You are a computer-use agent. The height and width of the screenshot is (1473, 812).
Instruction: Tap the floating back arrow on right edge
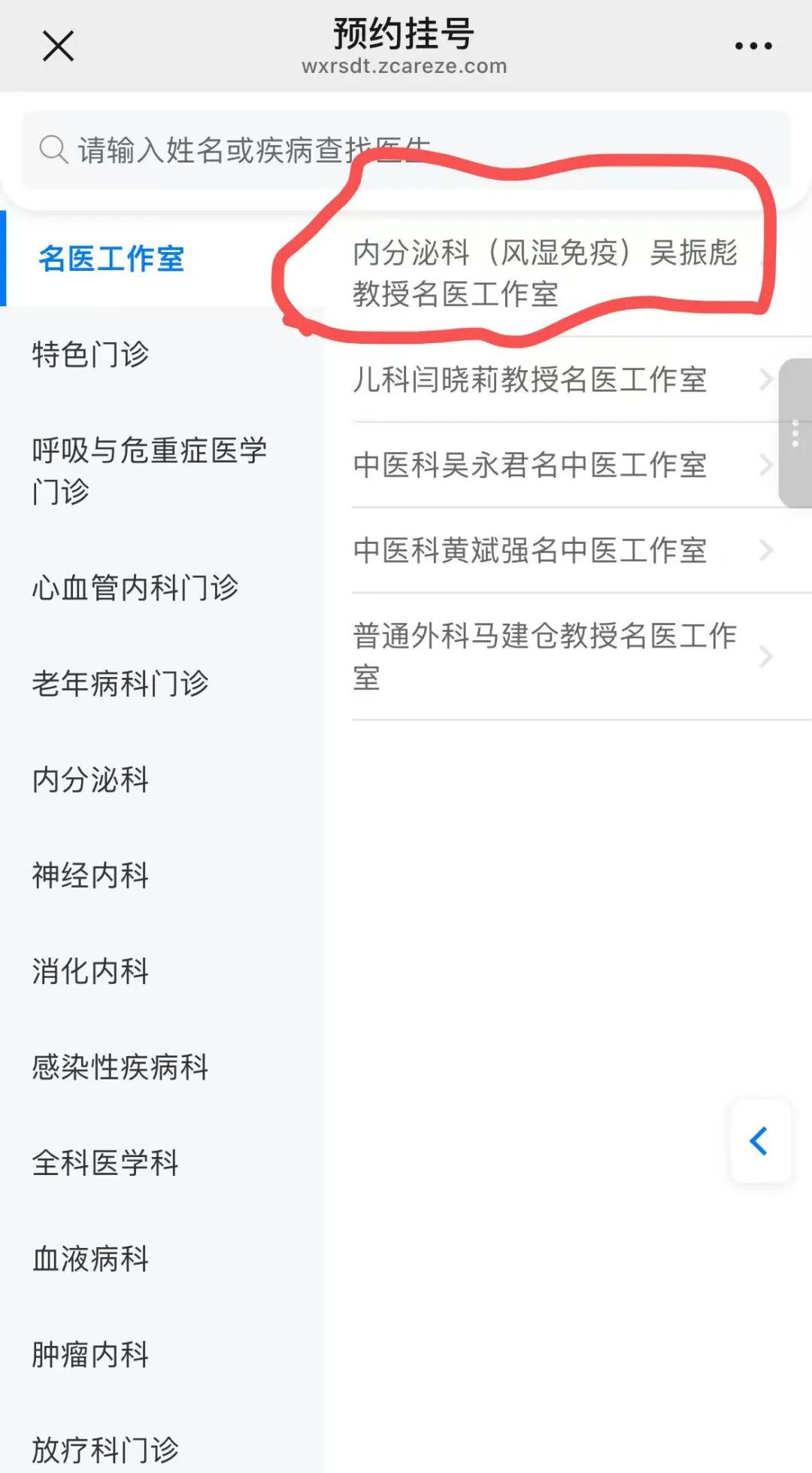point(760,1140)
